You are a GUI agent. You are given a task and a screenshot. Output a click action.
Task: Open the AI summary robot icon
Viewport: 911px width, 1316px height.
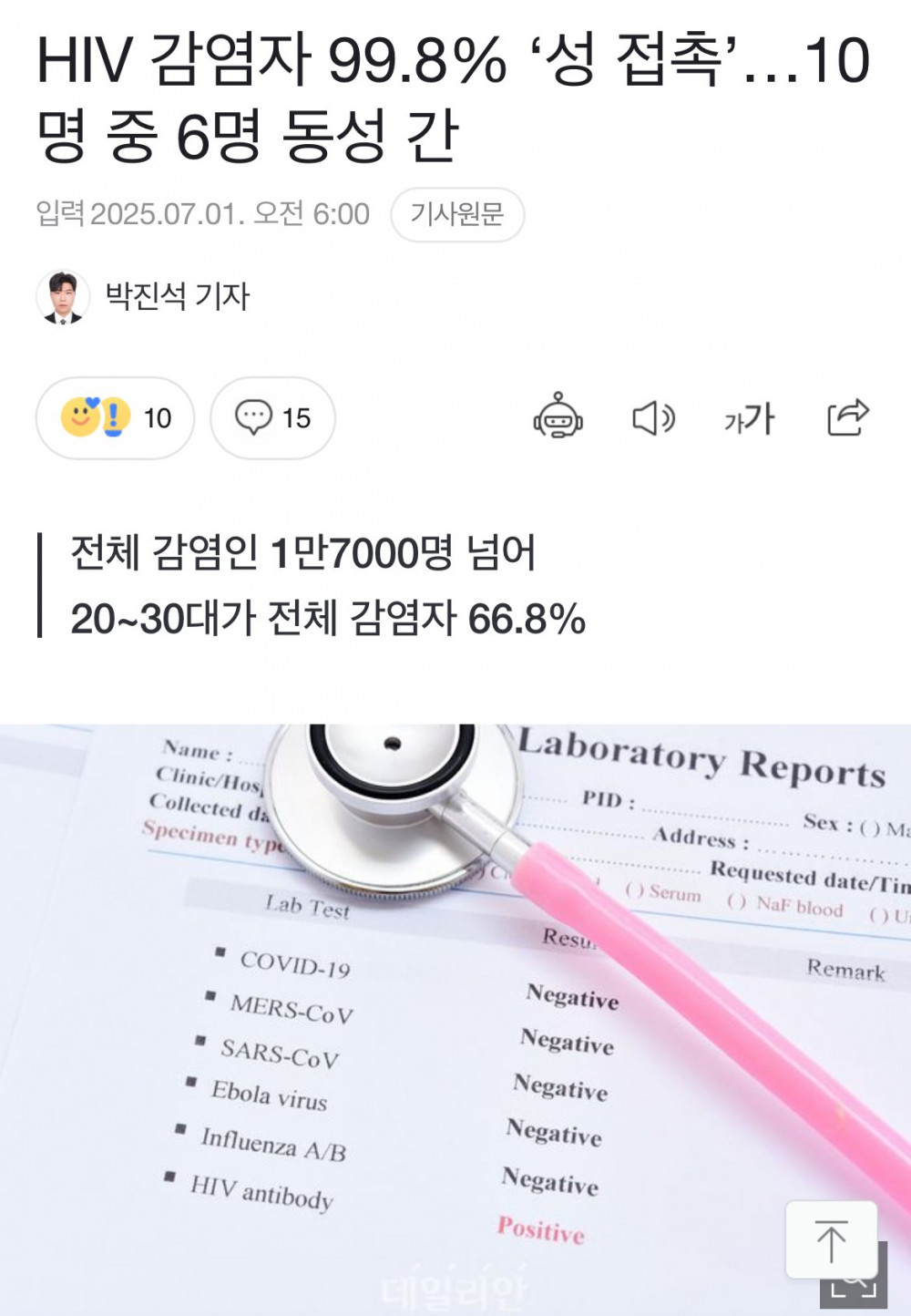[558, 418]
